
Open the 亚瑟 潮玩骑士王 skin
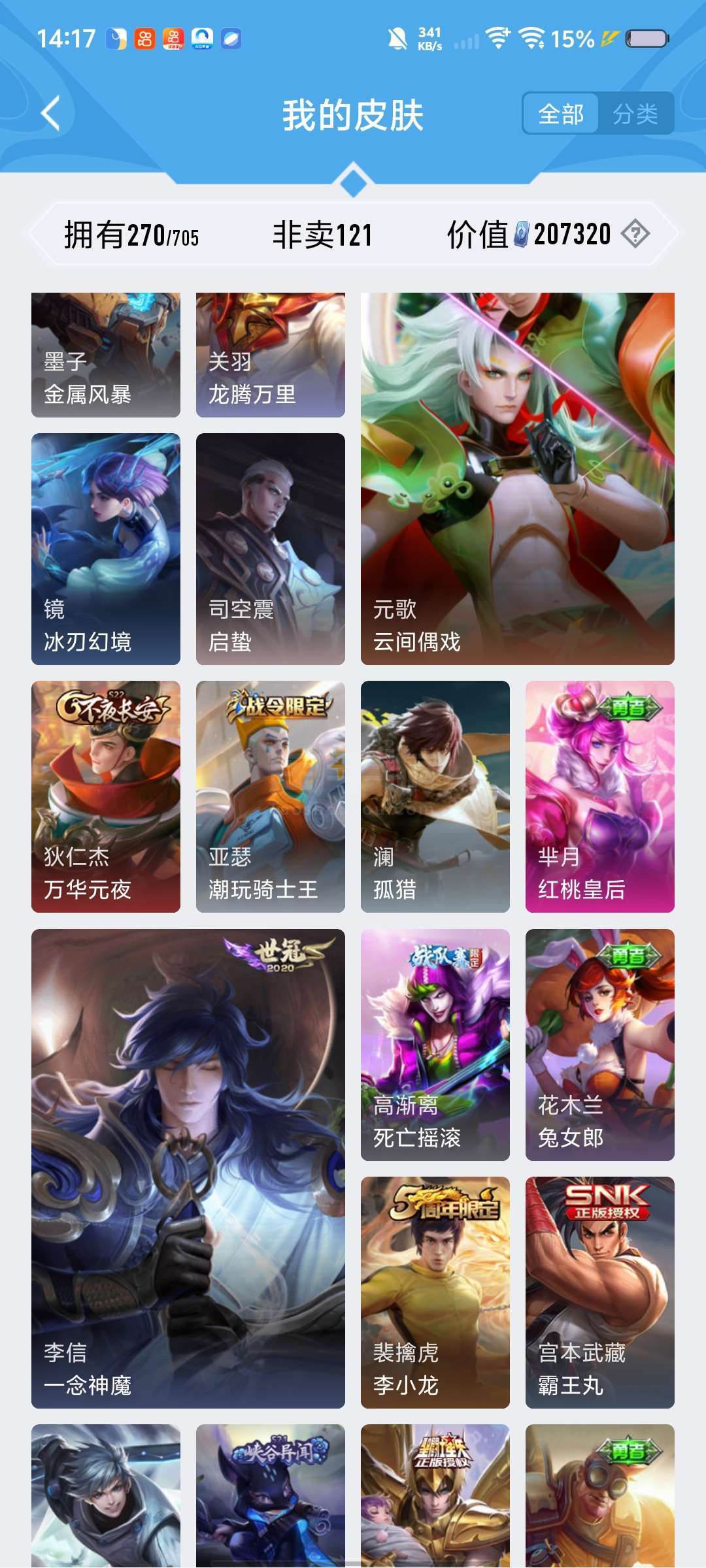coord(271,796)
